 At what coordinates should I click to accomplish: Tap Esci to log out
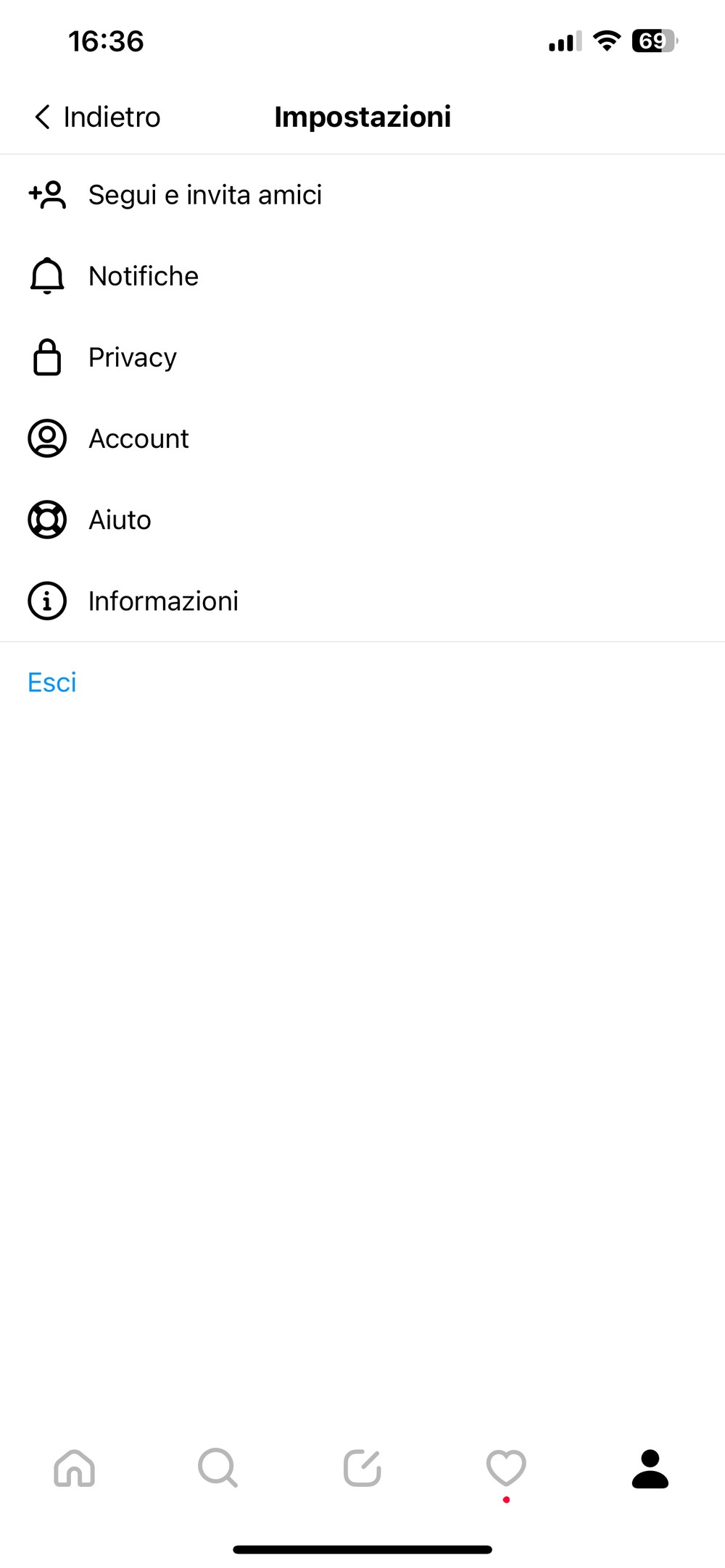[x=52, y=683]
